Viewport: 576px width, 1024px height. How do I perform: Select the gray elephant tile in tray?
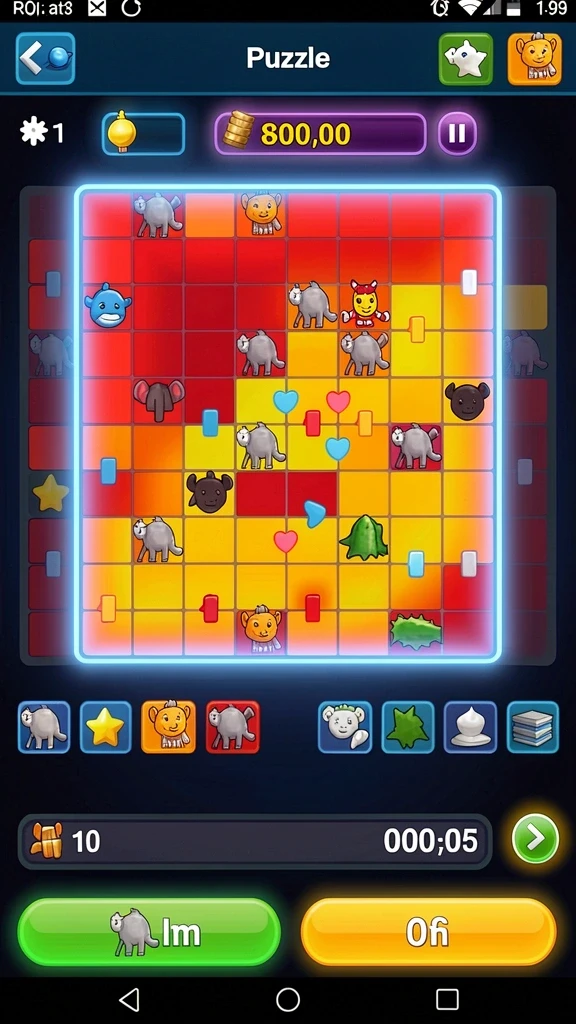(x=44, y=727)
